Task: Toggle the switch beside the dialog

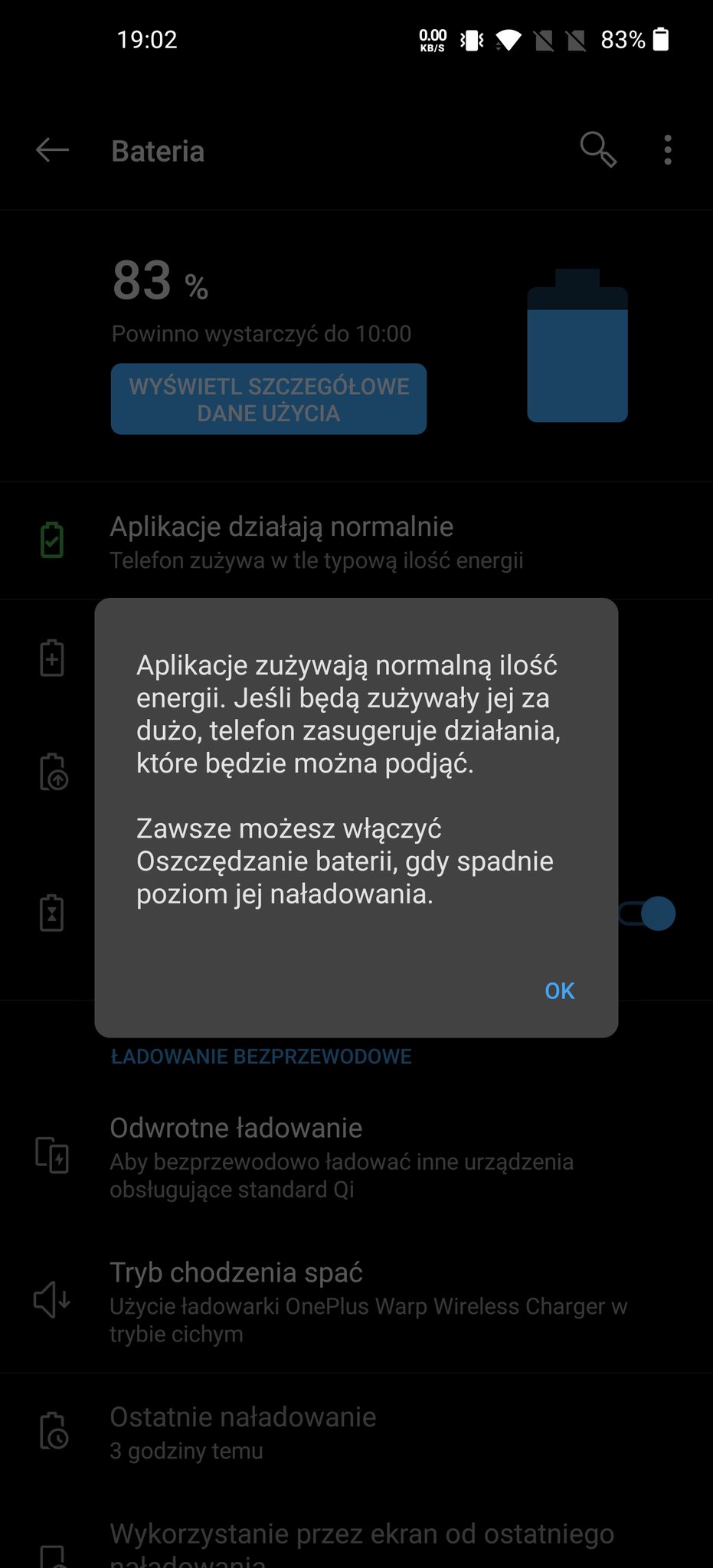Action: [648, 913]
